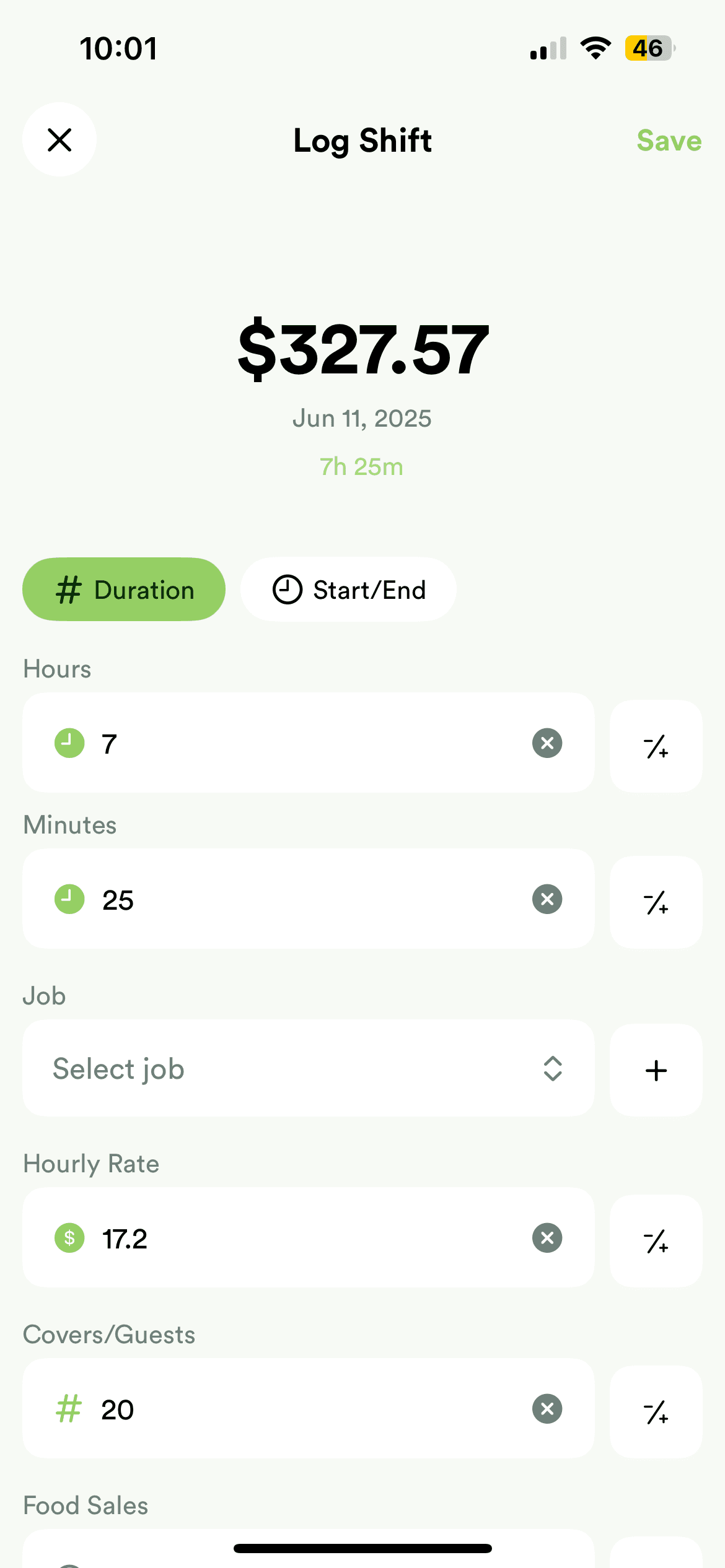The width and height of the screenshot is (725, 1568).
Task: Edit the Hourly Rate field
Action: (x=297, y=1239)
